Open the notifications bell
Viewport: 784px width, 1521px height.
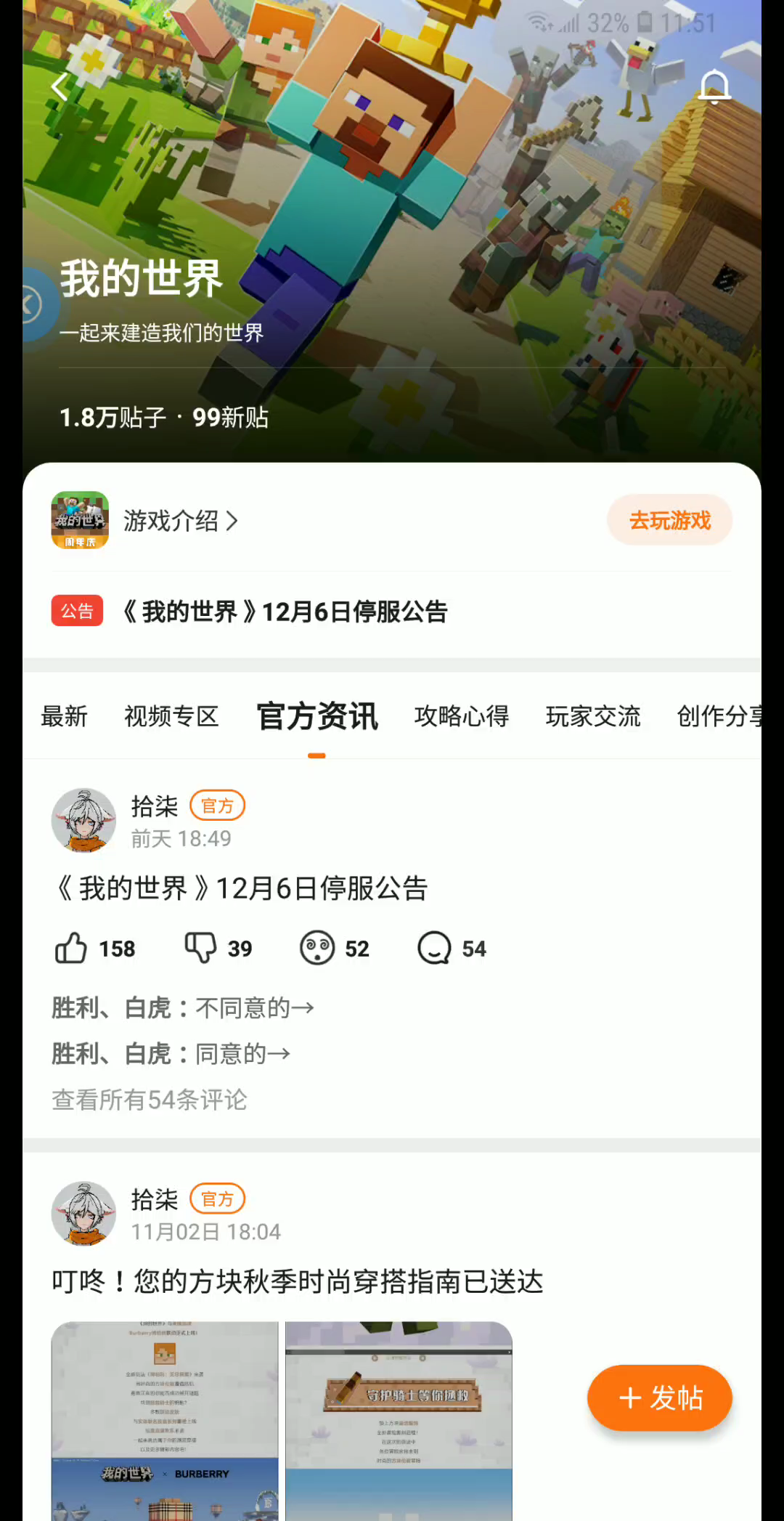click(x=714, y=87)
